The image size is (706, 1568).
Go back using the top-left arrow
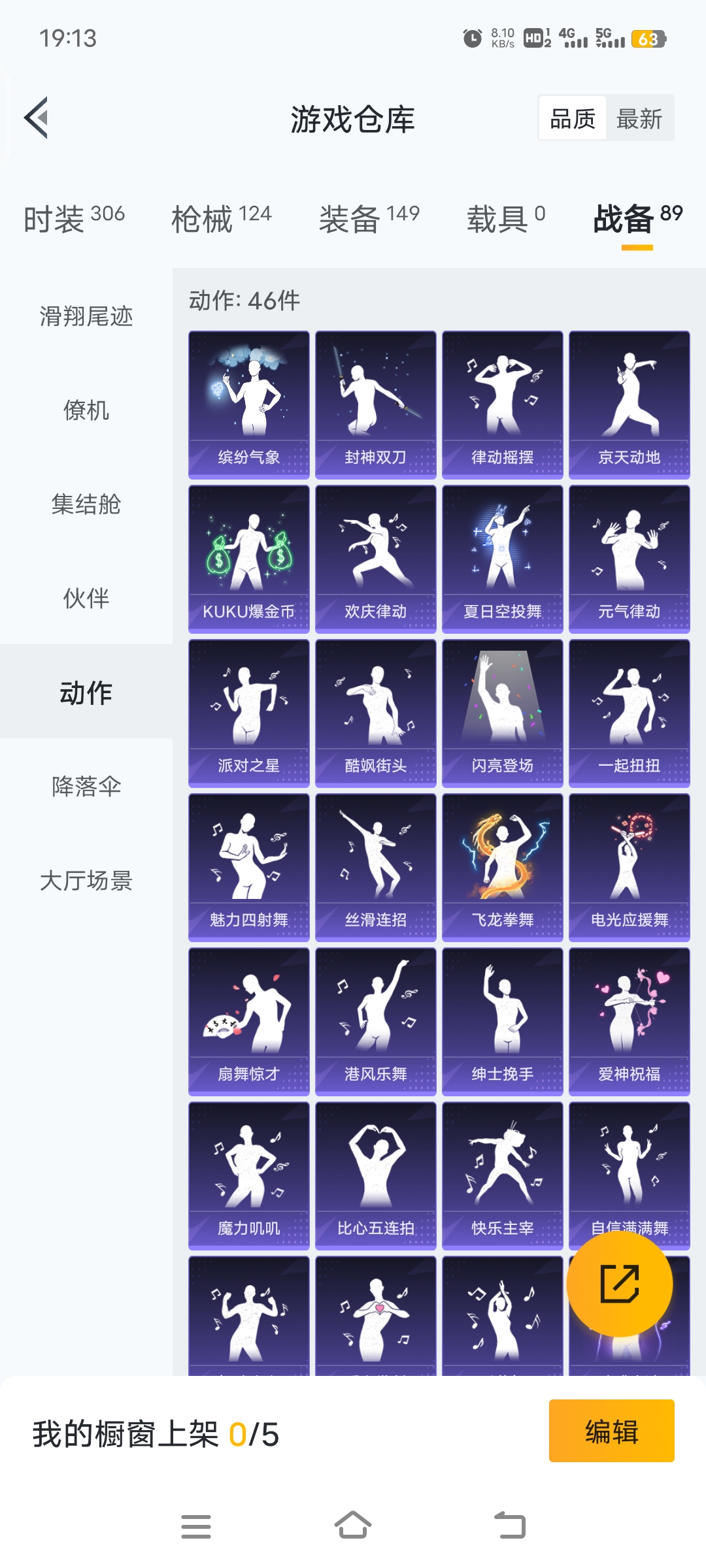[37, 118]
